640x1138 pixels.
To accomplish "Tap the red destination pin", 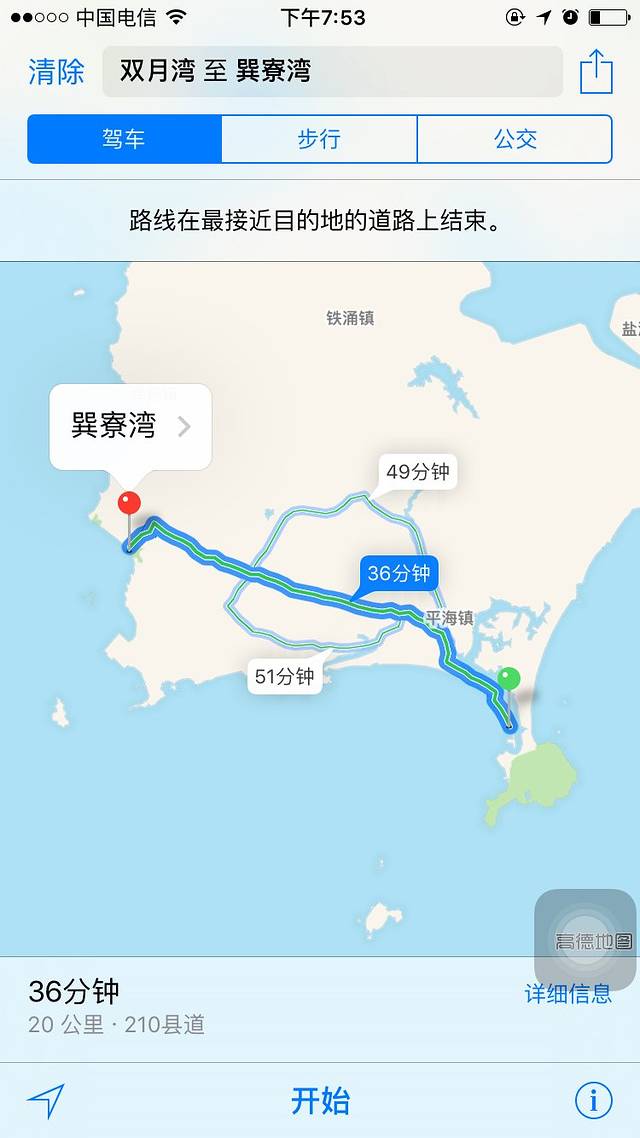I will pos(129,504).
